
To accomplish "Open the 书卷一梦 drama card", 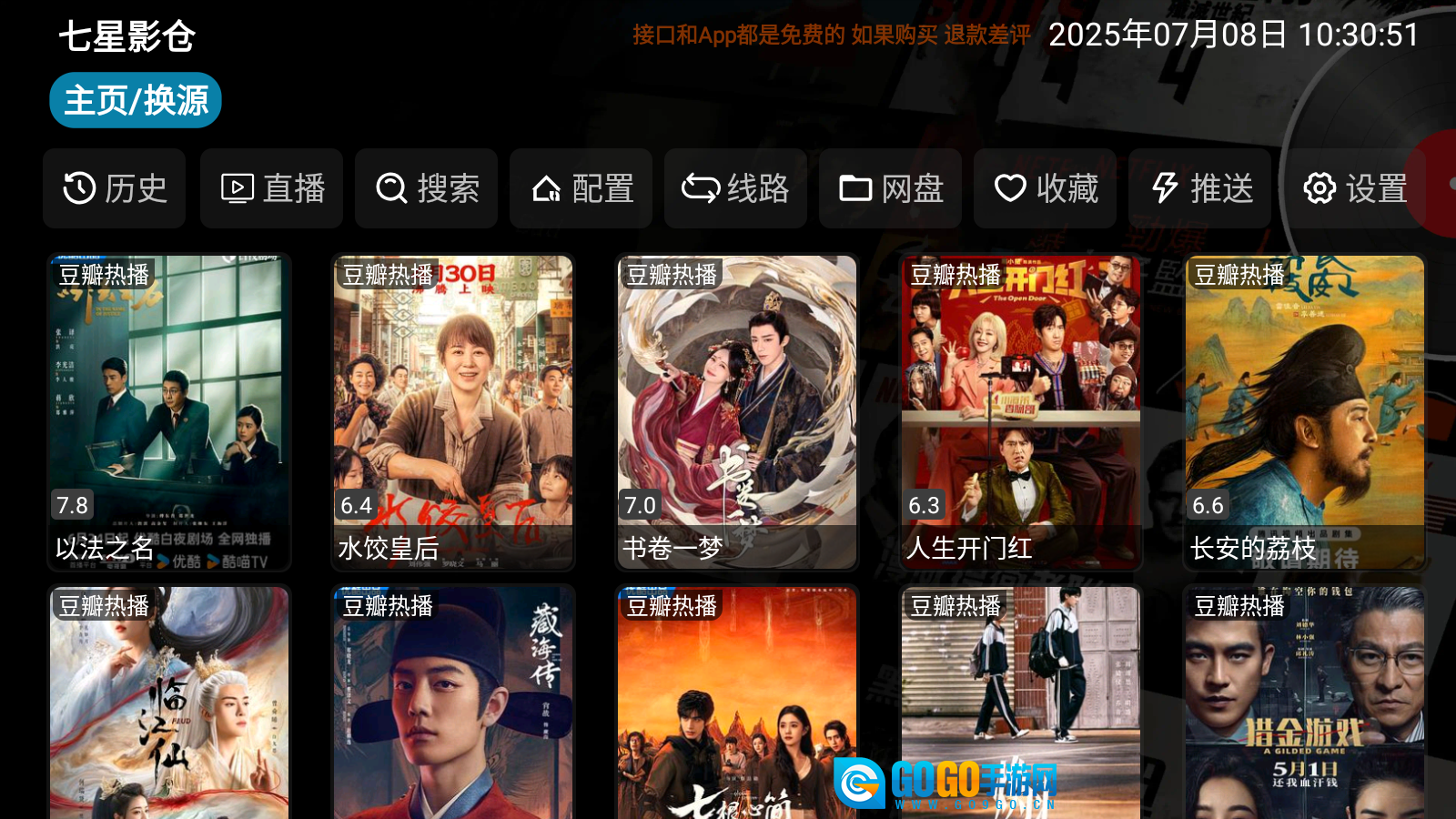I will (737, 412).
